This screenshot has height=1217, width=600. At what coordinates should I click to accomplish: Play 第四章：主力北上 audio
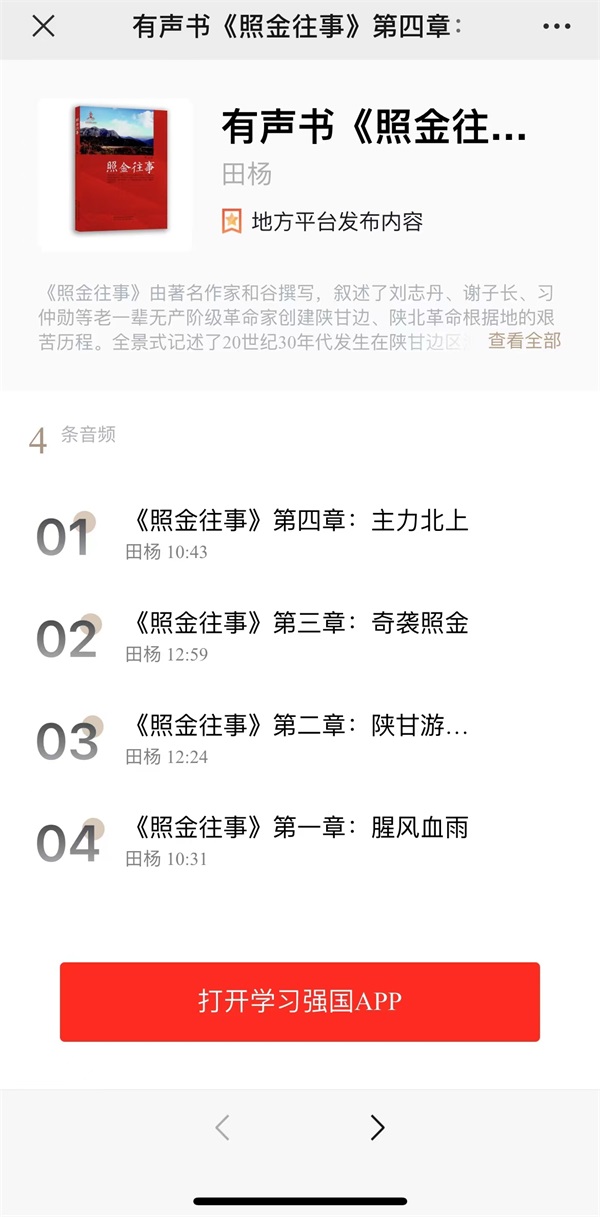(300, 536)
